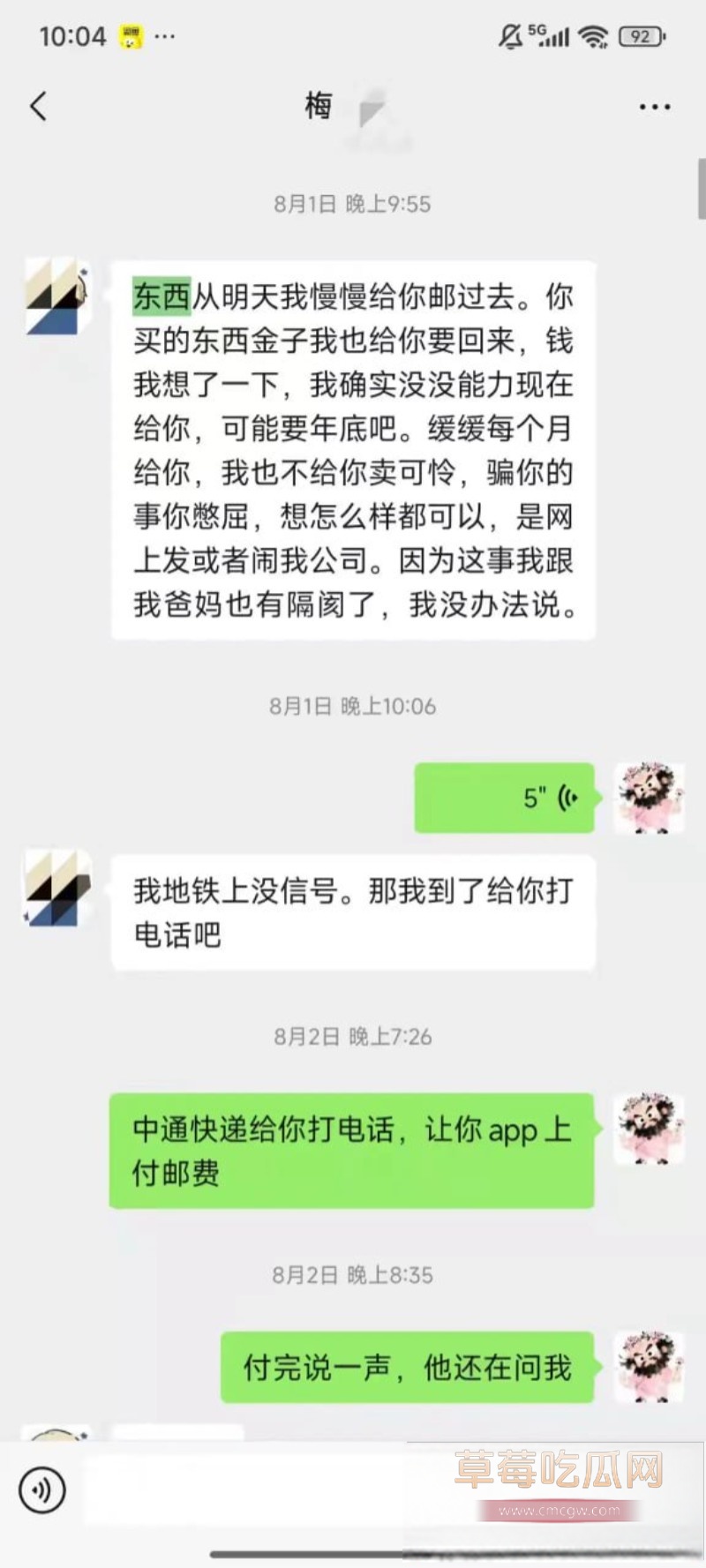Screen dimensions: 706x1568
Task: Select the contact name 梅 in title bar
Action: (318, 105)
